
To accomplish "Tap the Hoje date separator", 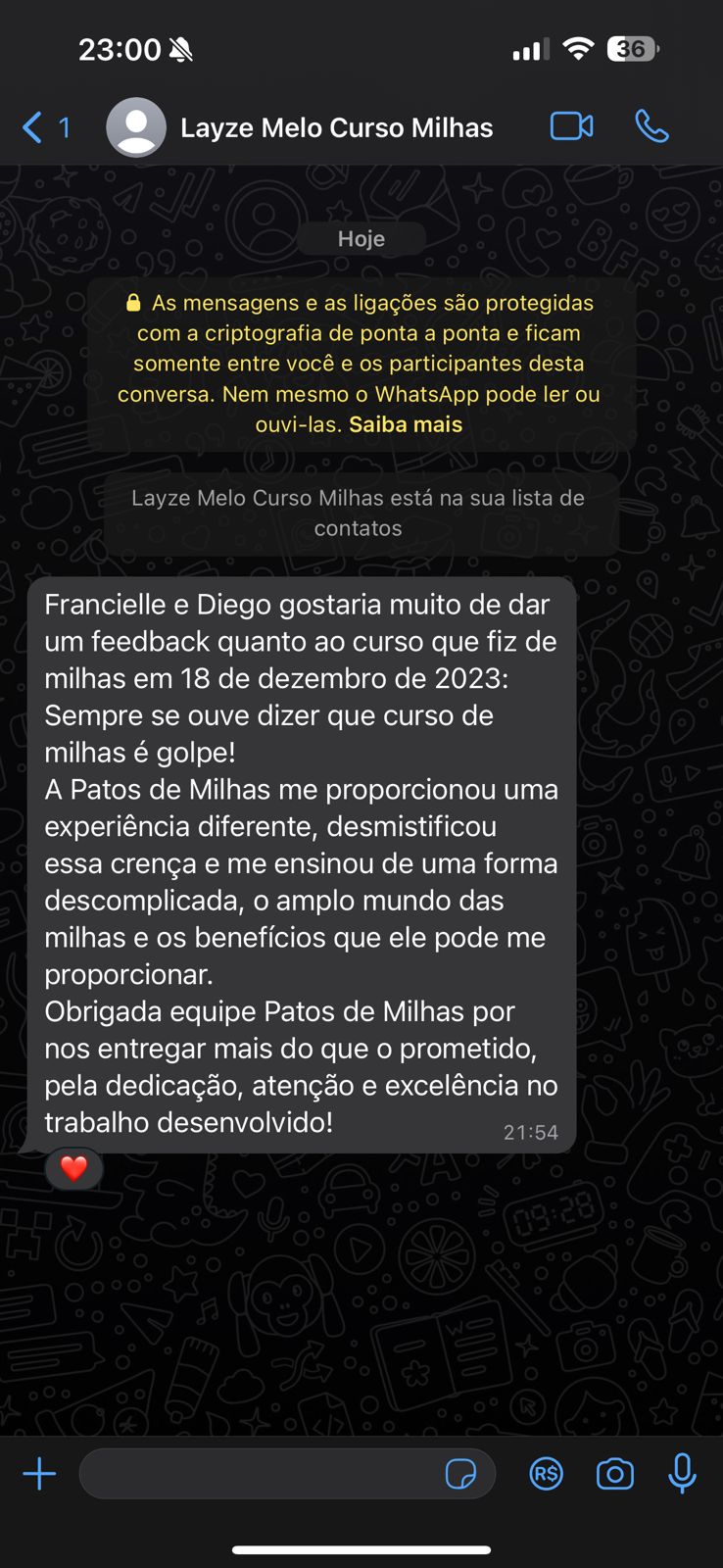I will pyautogui.click(x=361, y=237).
